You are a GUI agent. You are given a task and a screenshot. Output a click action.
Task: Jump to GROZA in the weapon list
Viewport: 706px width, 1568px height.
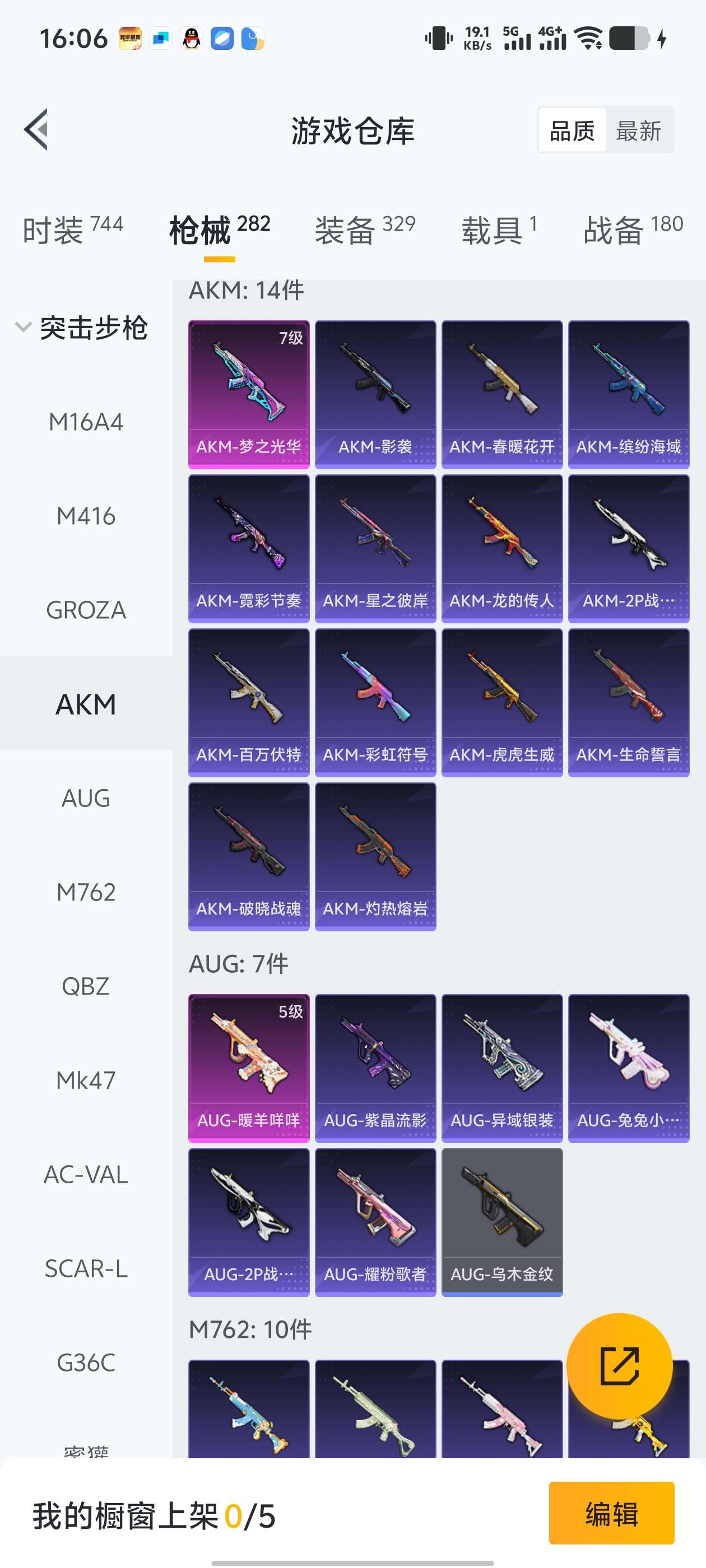[x=86, y=610]
